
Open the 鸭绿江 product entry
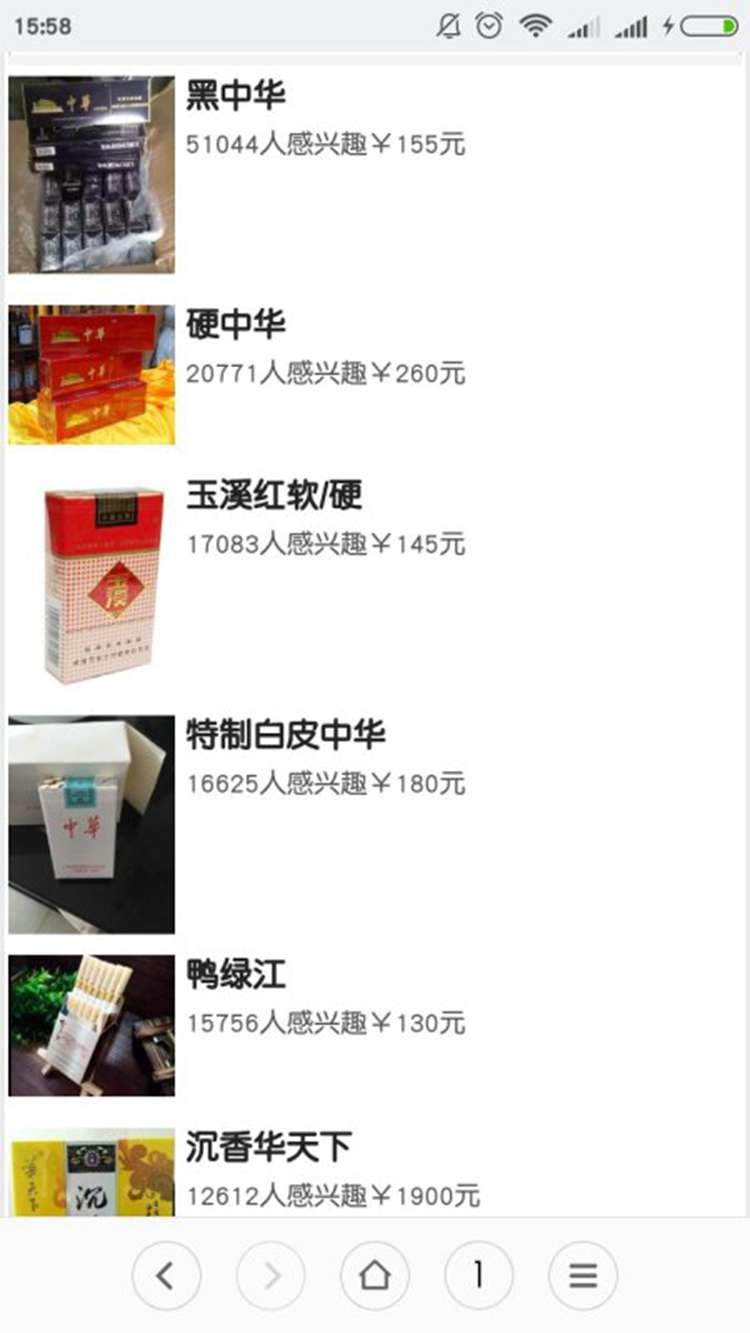(x=236, y=974)
